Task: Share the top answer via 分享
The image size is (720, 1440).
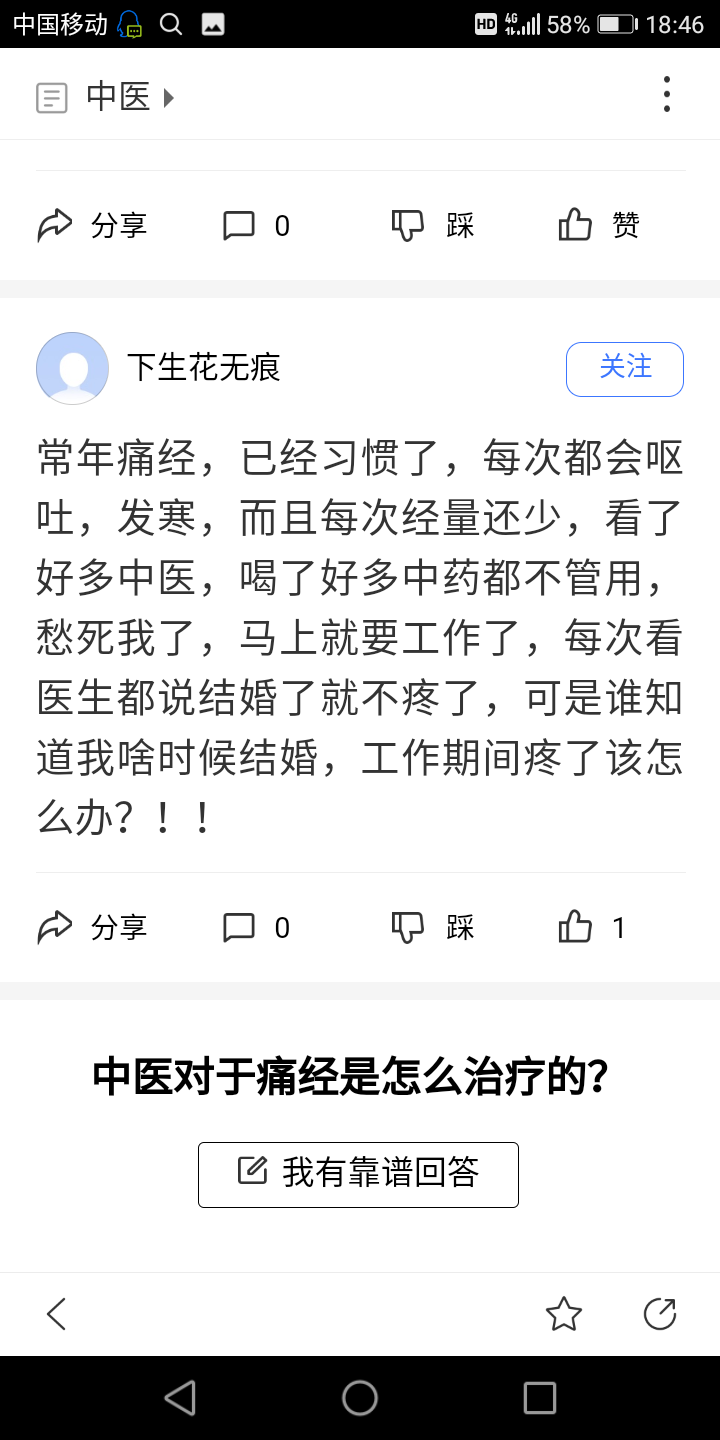Action: (91, 225)
